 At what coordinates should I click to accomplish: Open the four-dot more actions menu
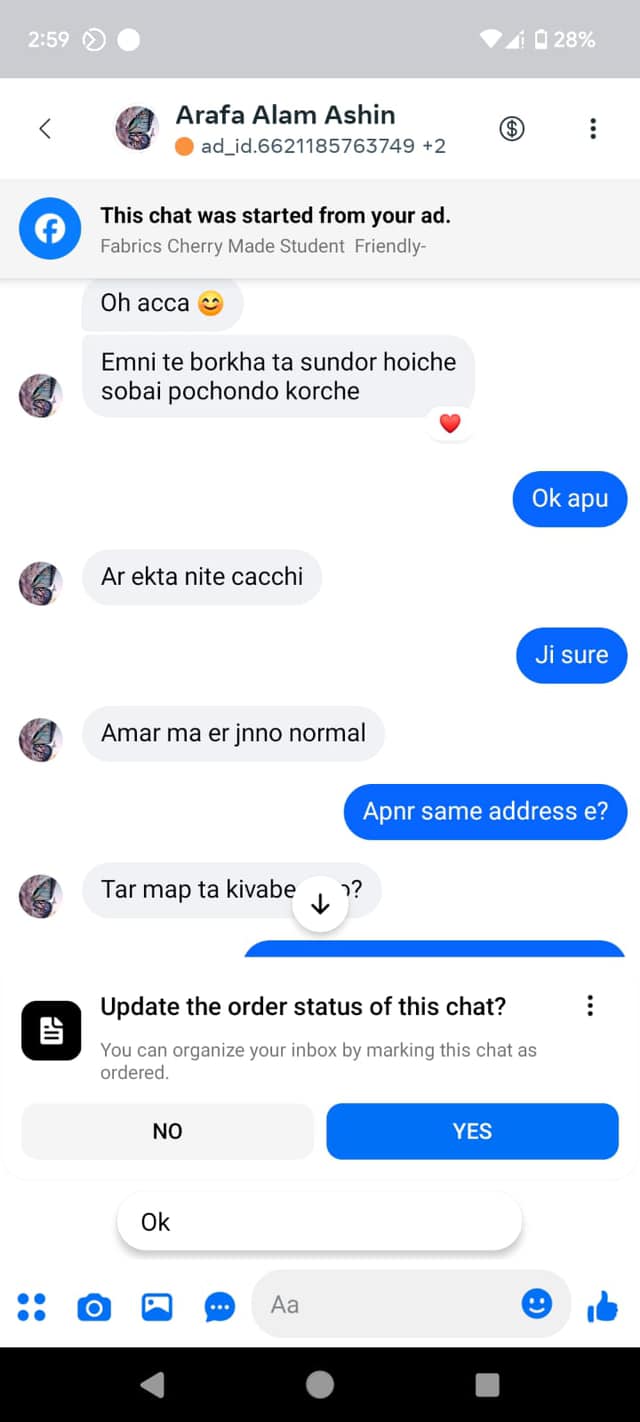[x=32, y=1306]
